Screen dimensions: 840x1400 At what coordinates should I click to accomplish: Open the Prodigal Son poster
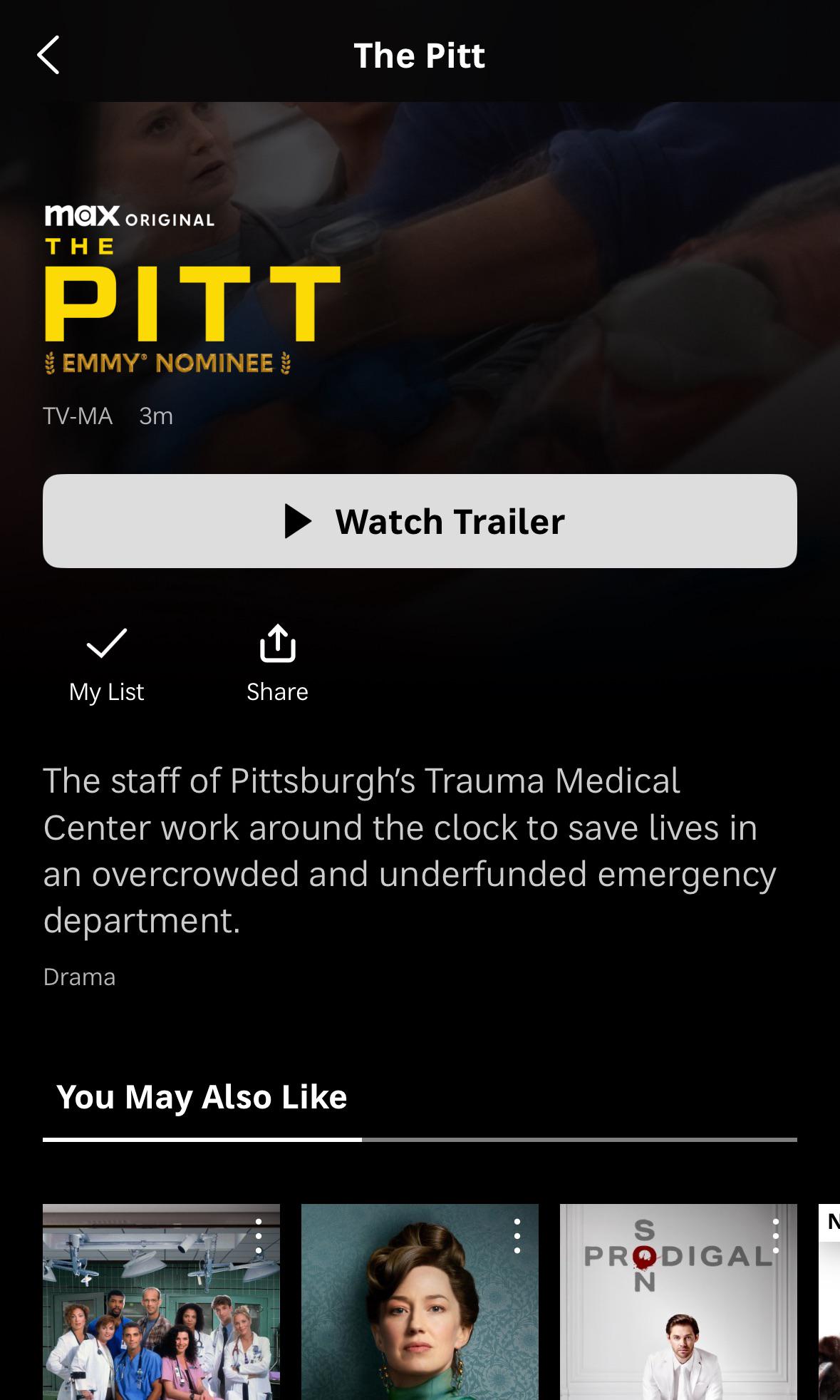pyautogui.click(x=678, y=1302)
